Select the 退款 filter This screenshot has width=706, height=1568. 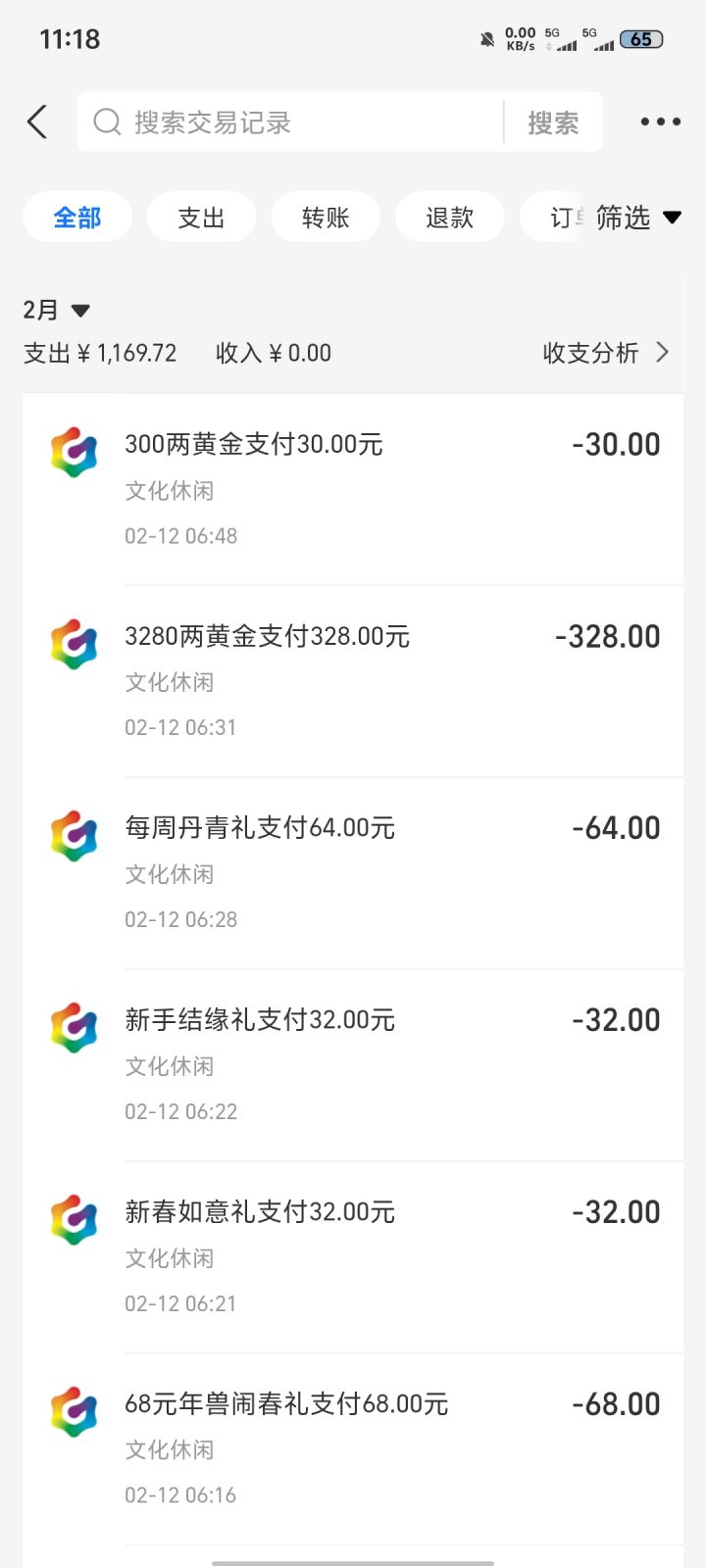449,217
